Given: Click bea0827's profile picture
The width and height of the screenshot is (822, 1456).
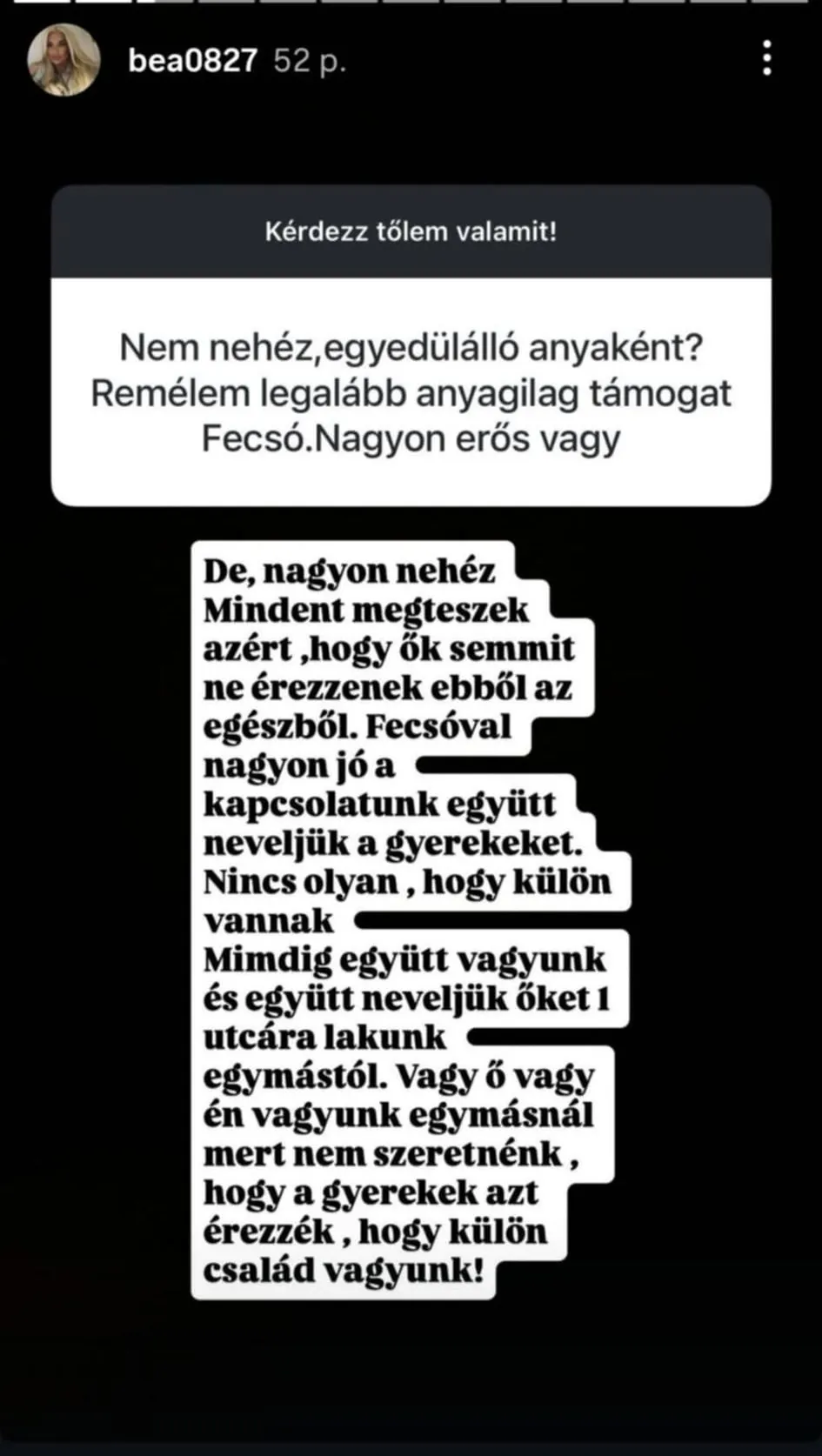Looking at the screenshot, I should (x=63, y=59).
